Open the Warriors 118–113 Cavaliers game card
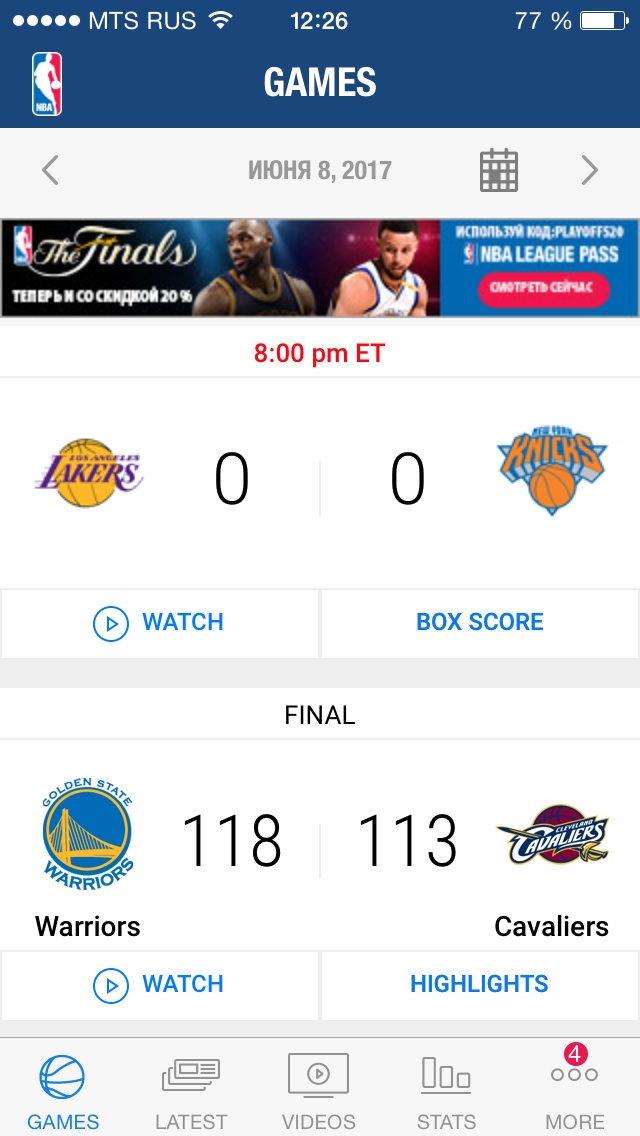This screenshot has width=640, height=1136. coord(320,845)
